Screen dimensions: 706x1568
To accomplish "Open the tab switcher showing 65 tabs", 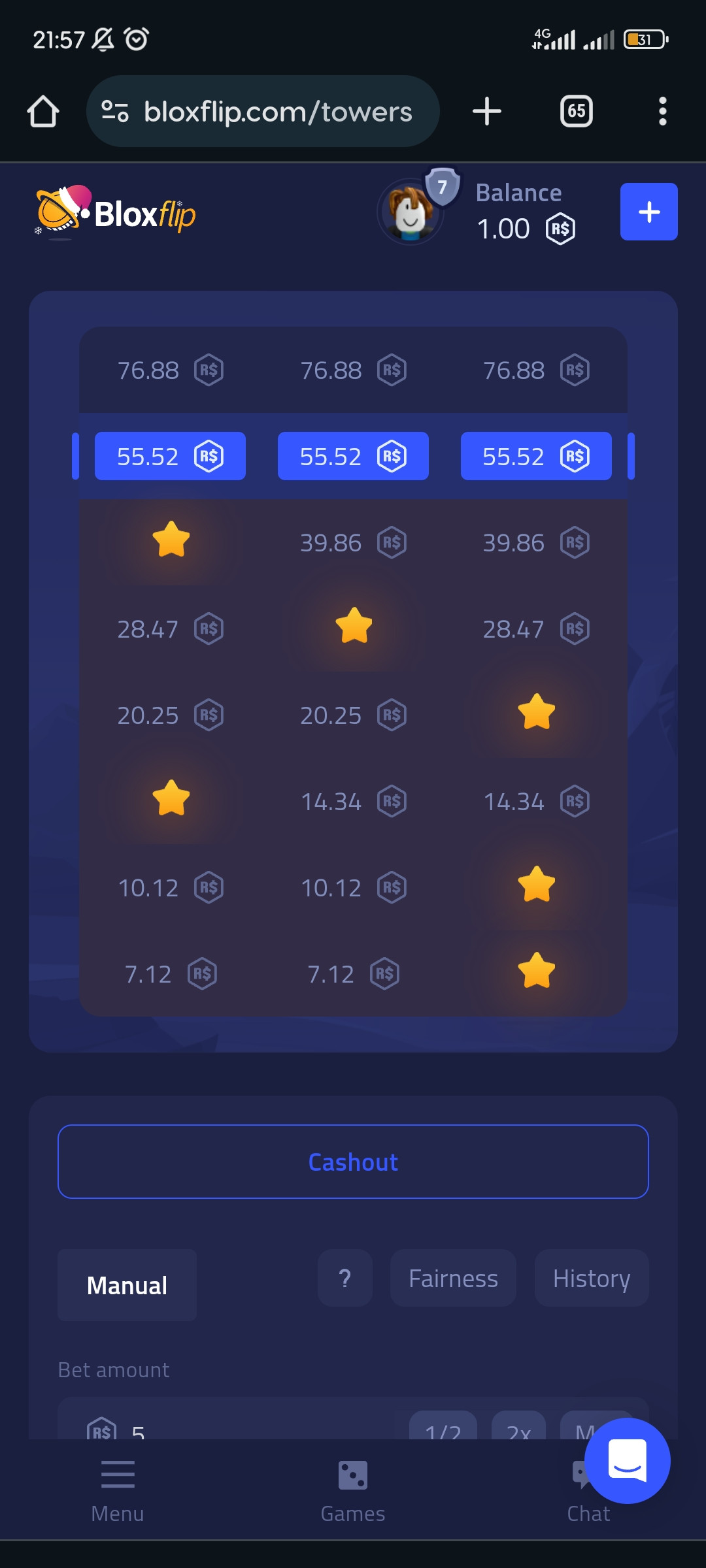I will tap(576, 112).
